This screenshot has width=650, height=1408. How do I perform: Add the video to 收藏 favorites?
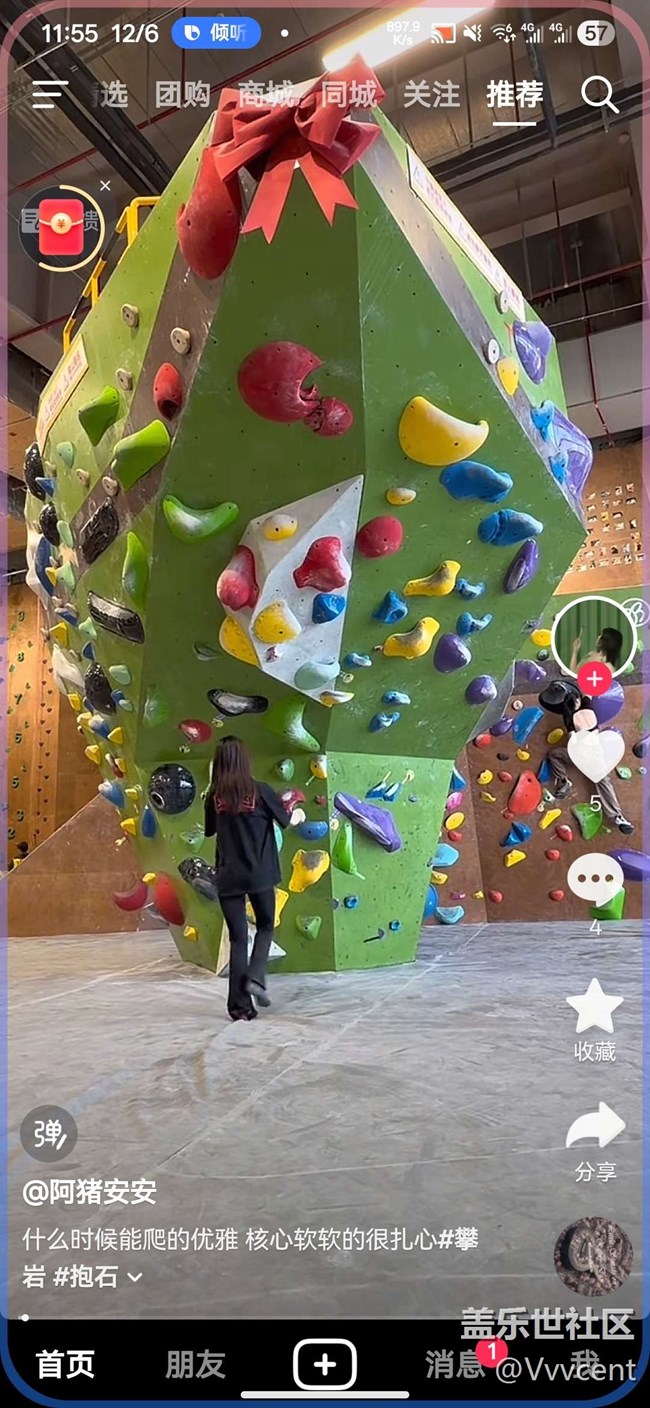click(x=595, y=1007)
